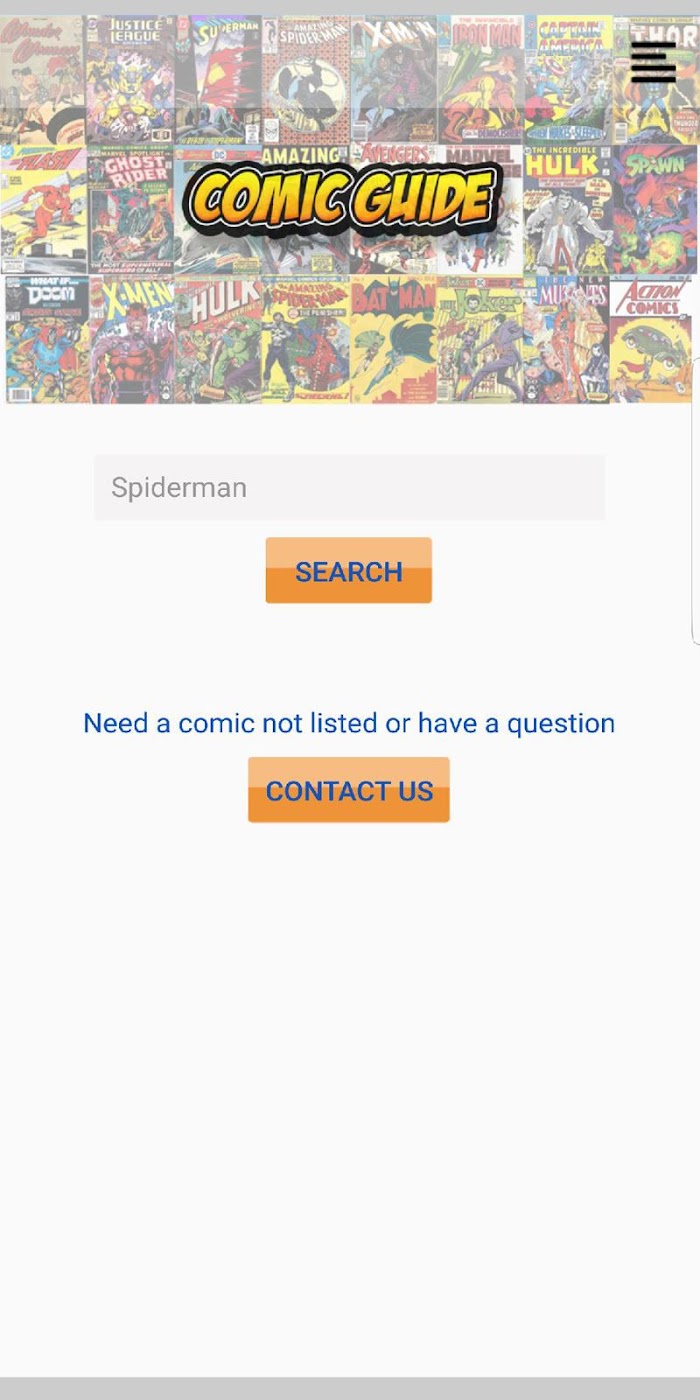
Task: Open the CONTACT US button
Action: tap(348, 790)
